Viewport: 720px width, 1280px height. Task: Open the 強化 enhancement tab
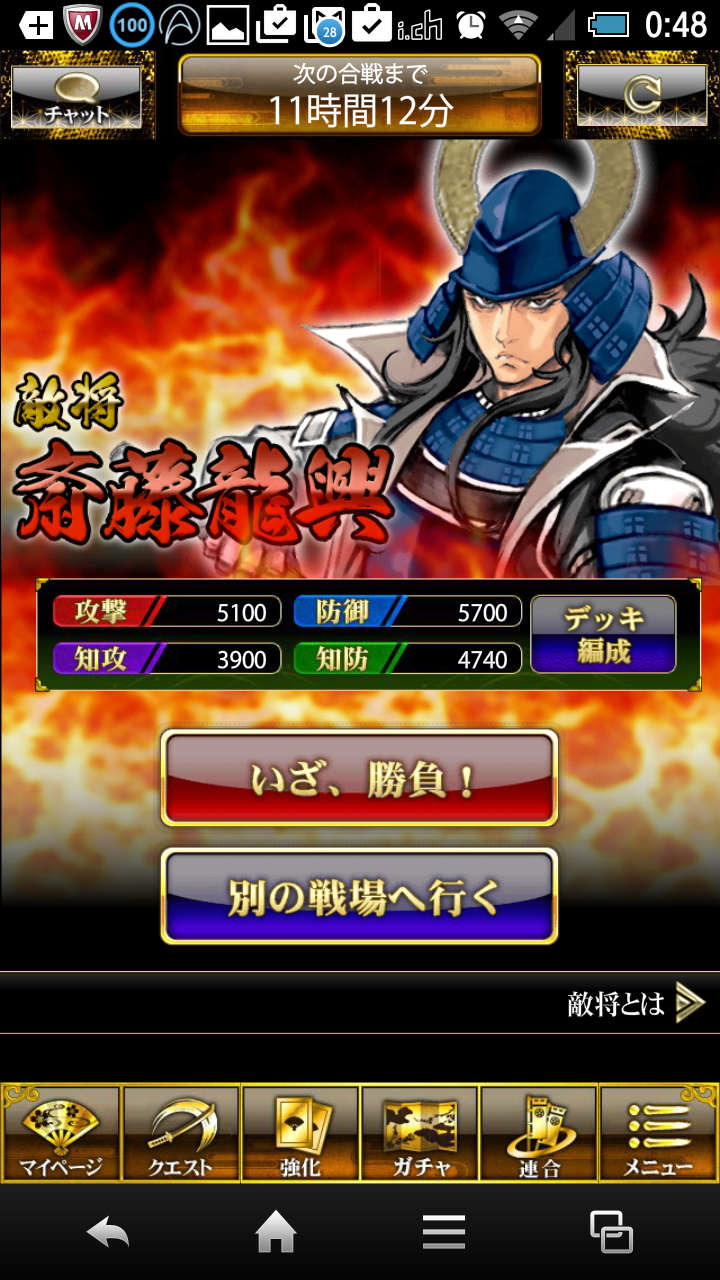(300, 1135)
